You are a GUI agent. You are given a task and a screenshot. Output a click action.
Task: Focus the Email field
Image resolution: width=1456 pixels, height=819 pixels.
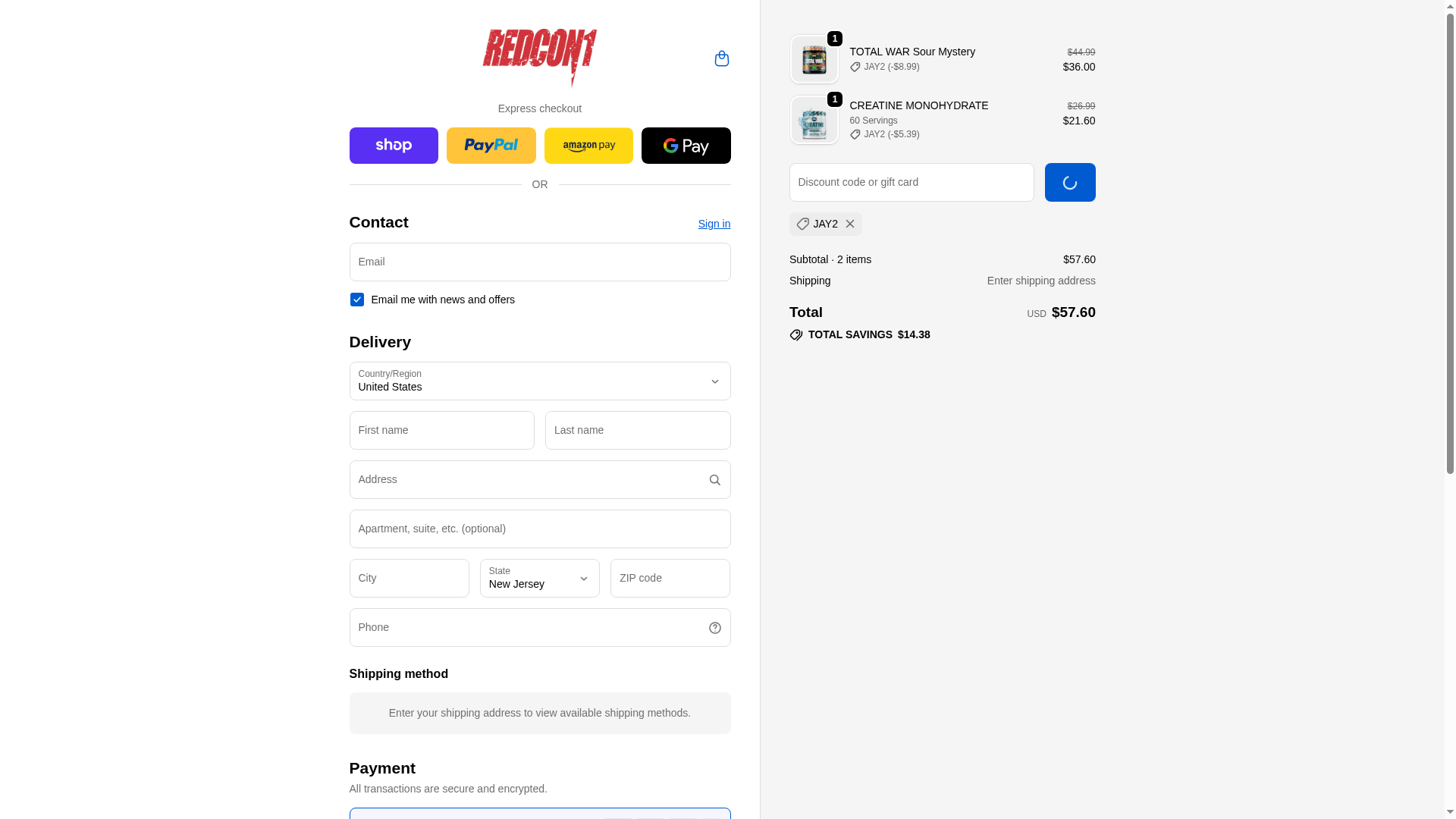pyautogui.click(x=539, y=262)
